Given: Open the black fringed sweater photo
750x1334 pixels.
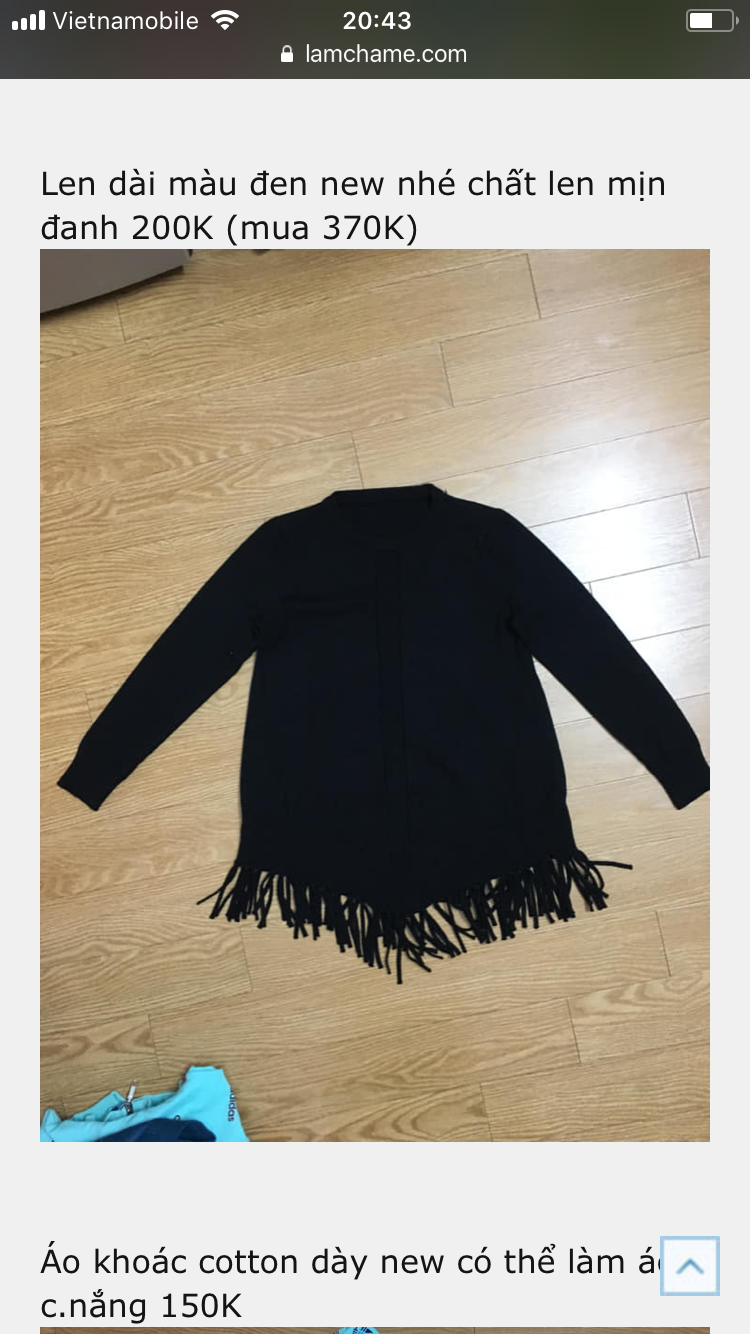Looking at the screenshot, I should click(375, 695).
